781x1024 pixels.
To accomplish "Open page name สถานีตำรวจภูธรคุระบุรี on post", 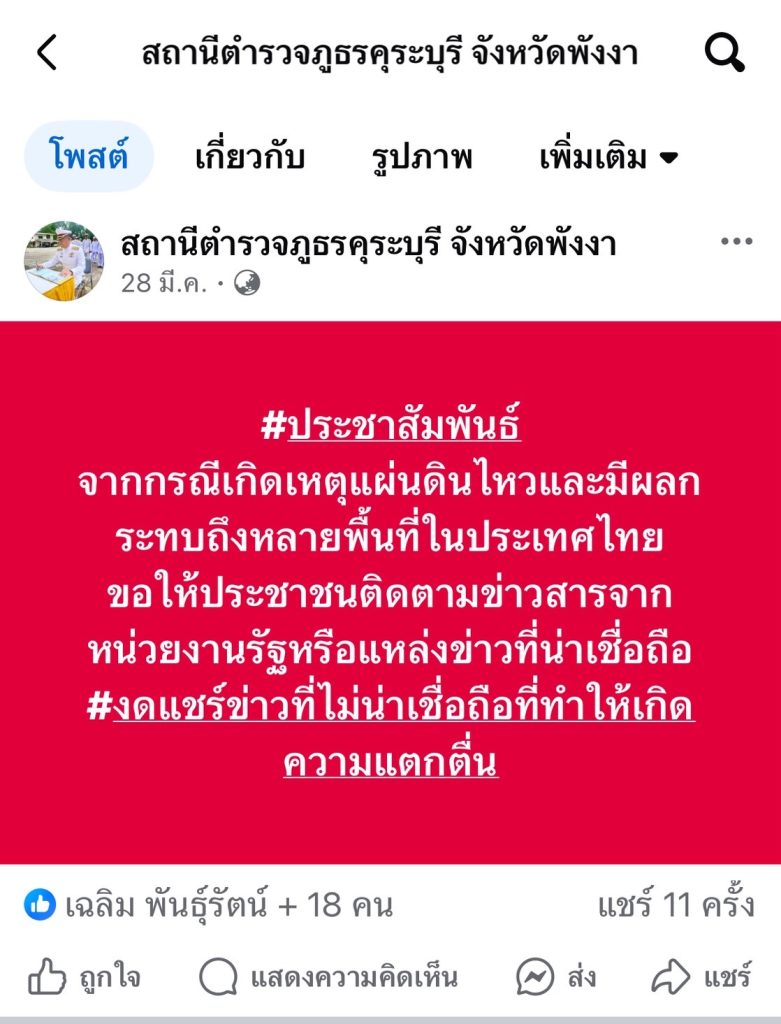I will coord(368,244).
